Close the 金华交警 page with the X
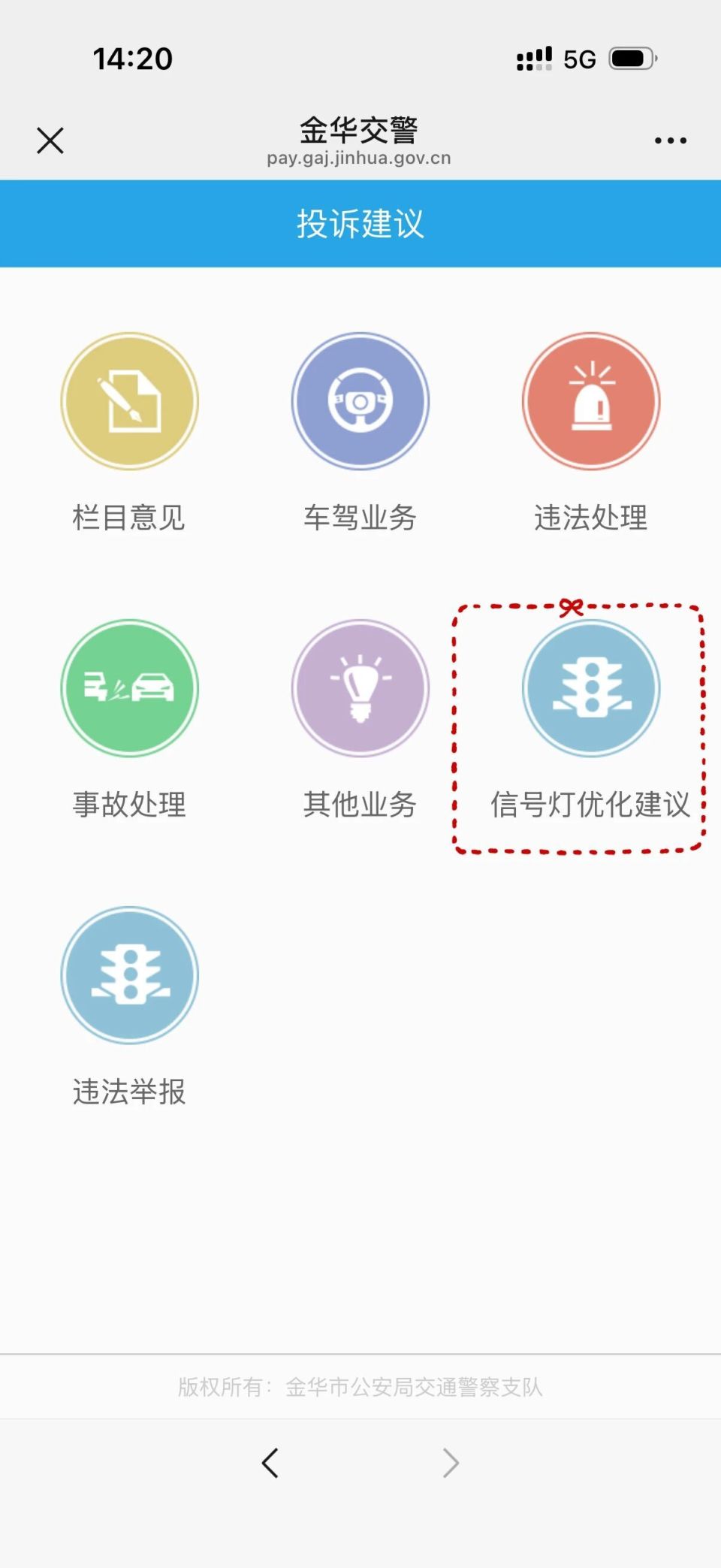The height and width of the screenshot is (1568, 721). point(50,140)
